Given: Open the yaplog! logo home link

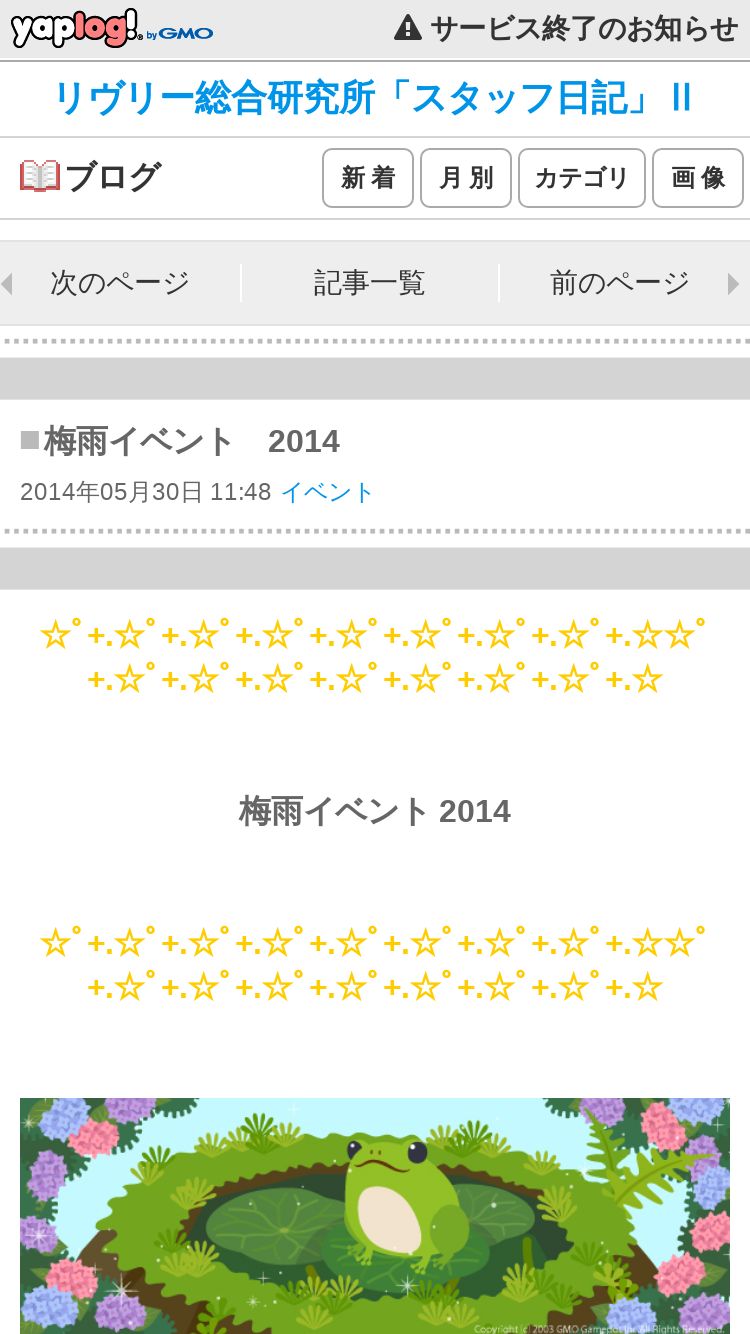Looking at the screenshot, I should 111,29.
